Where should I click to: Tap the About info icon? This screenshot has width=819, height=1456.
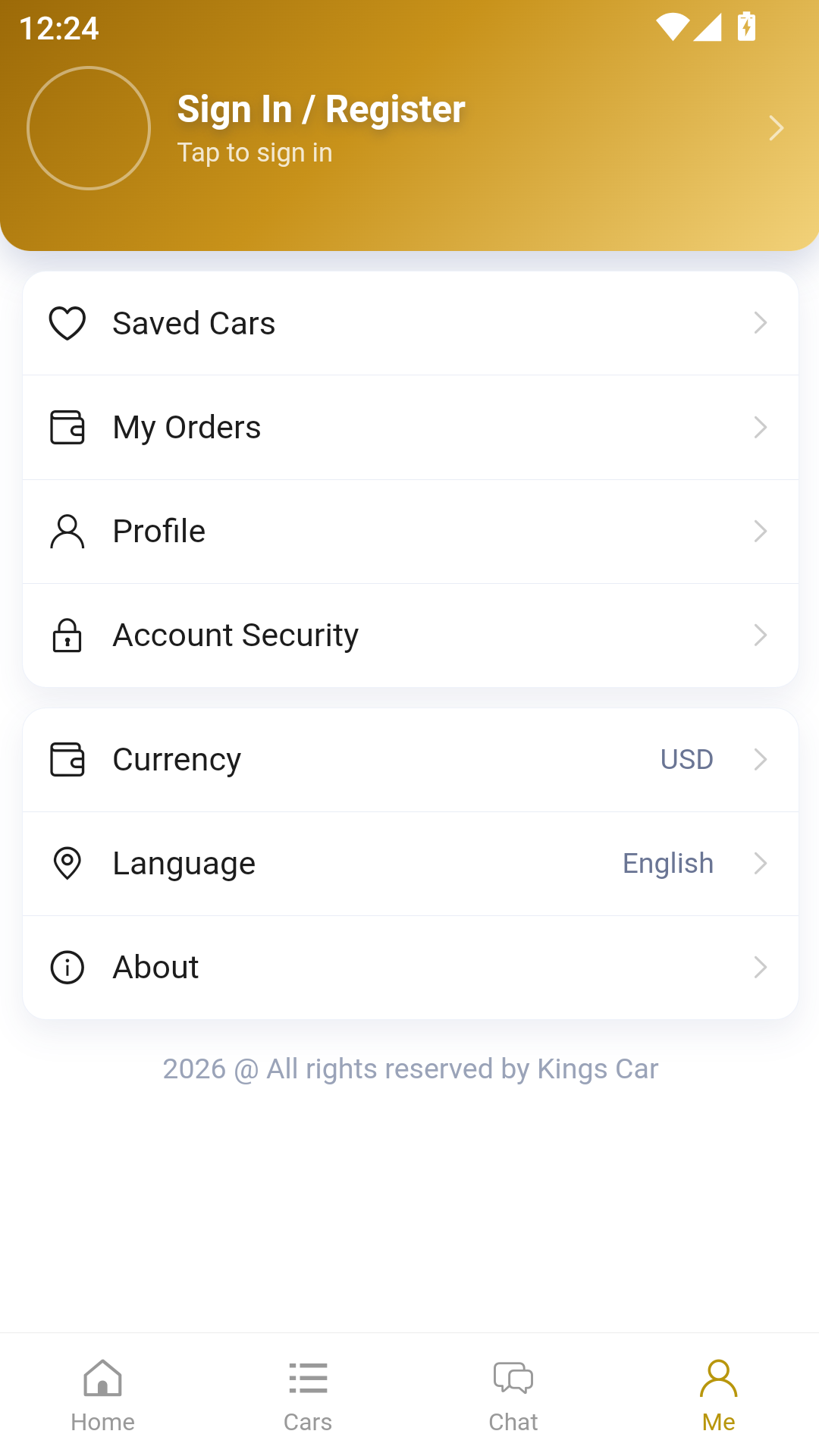point(67,967)
